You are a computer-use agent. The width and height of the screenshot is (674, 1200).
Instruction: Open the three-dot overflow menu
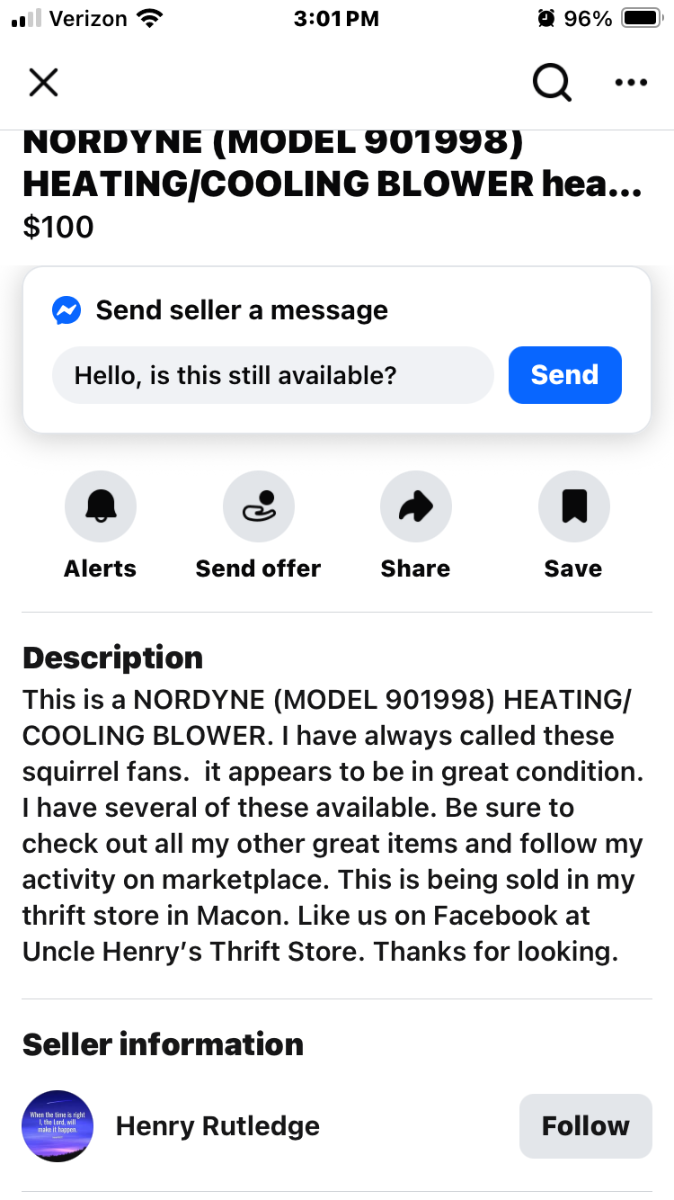click(630, 82)
